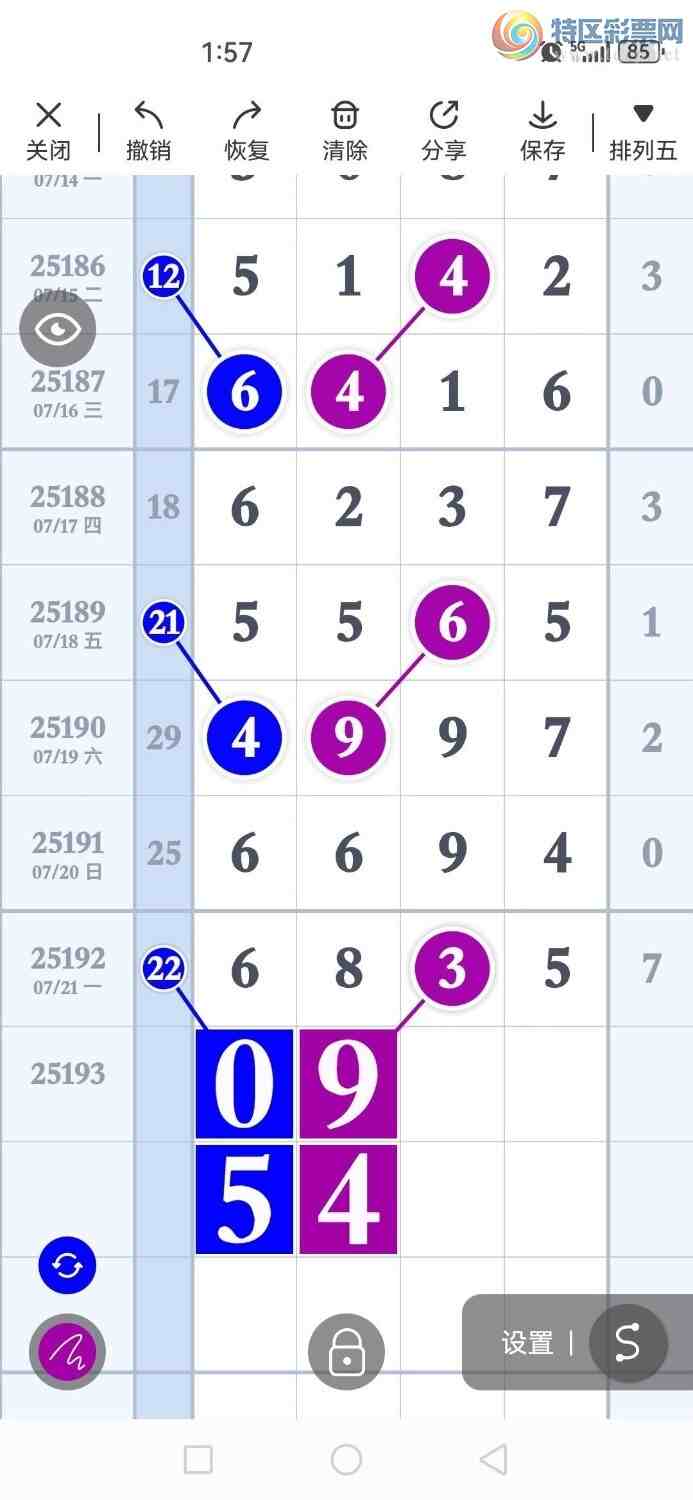The image size is (693, 1500).
Task: Clear all markings with 清除
Action: point(345,131)
